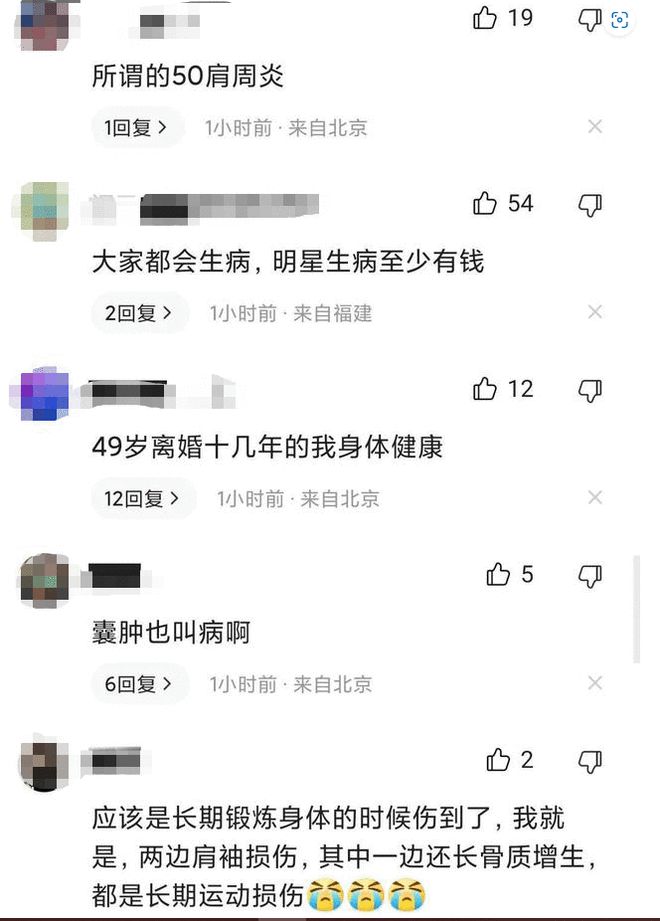Dismiss the comment 所谓的50肩周炎
The height and width of the screenshot is (921, 660).
pyautogui.click(x=595, y=127)
